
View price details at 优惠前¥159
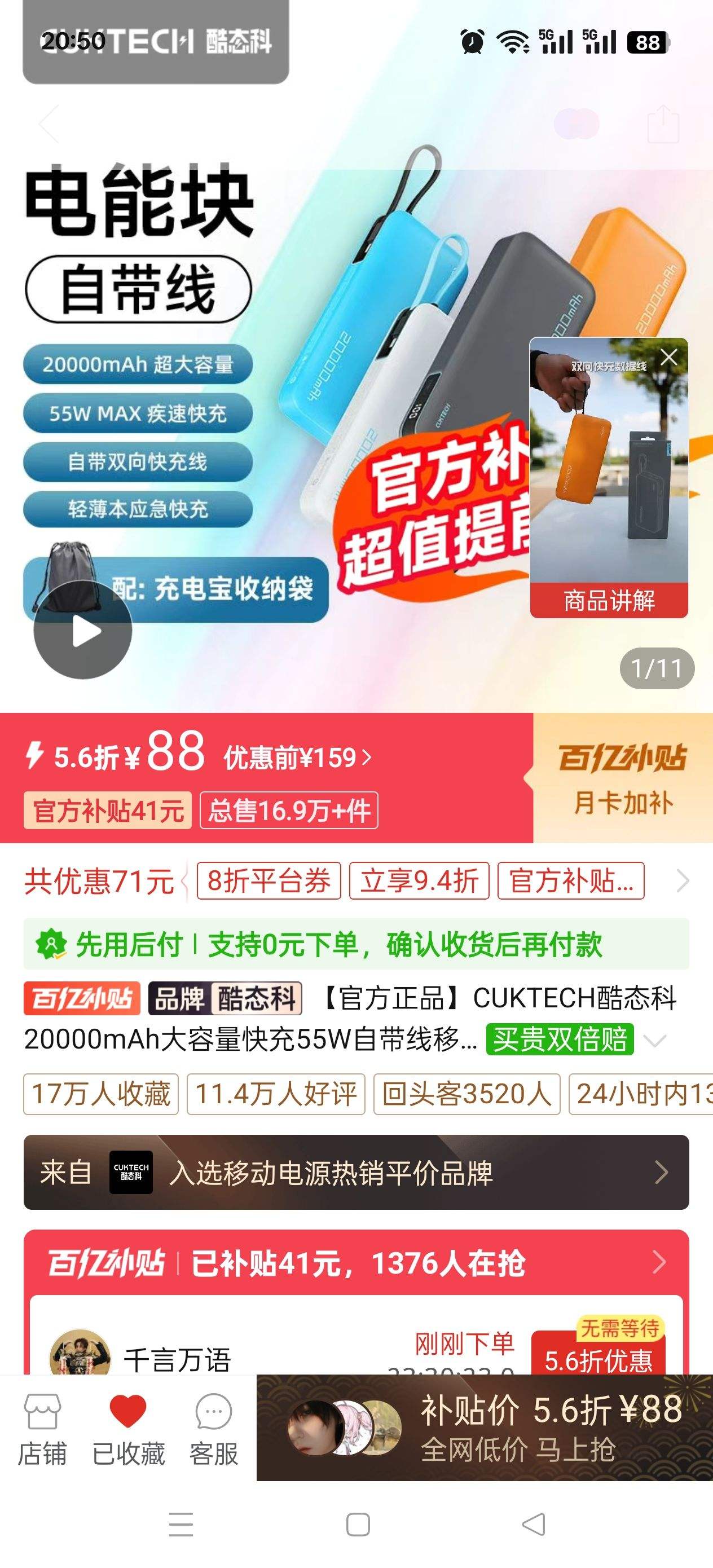(298, 758)
